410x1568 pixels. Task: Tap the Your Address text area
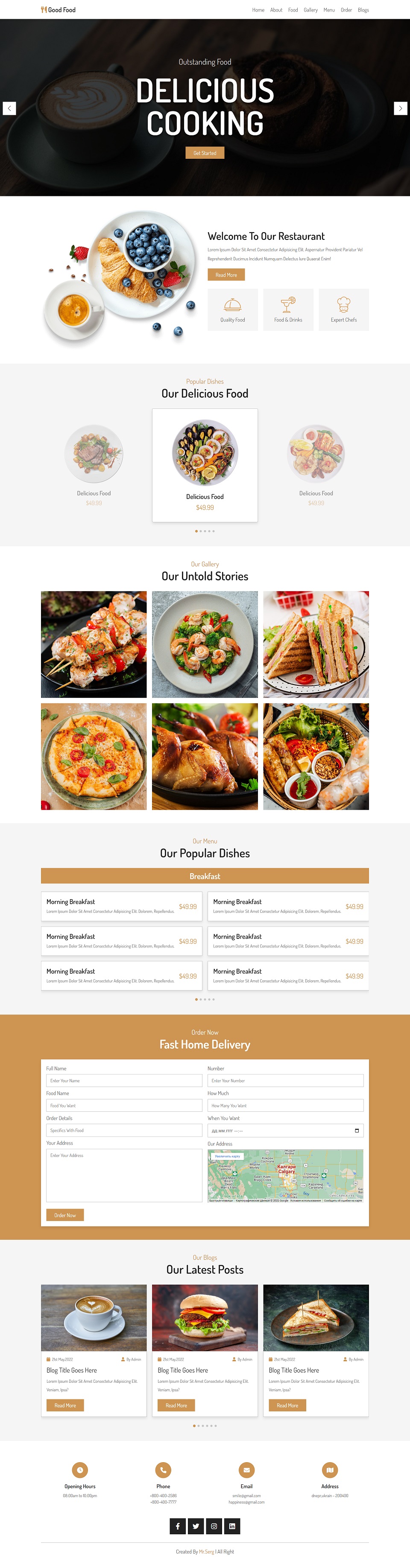(x=124, y=1175)
